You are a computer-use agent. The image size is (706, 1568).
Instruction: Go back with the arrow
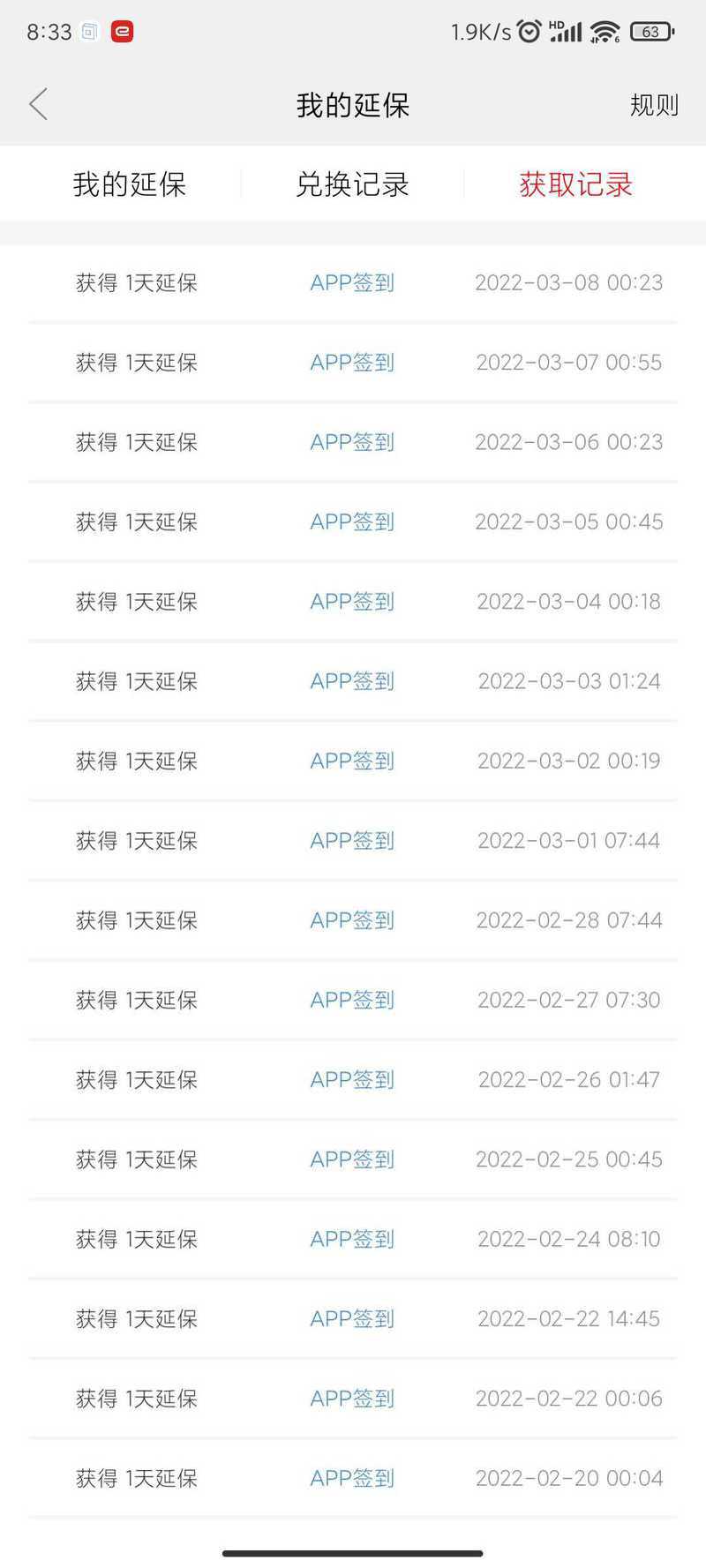(38, 104)
